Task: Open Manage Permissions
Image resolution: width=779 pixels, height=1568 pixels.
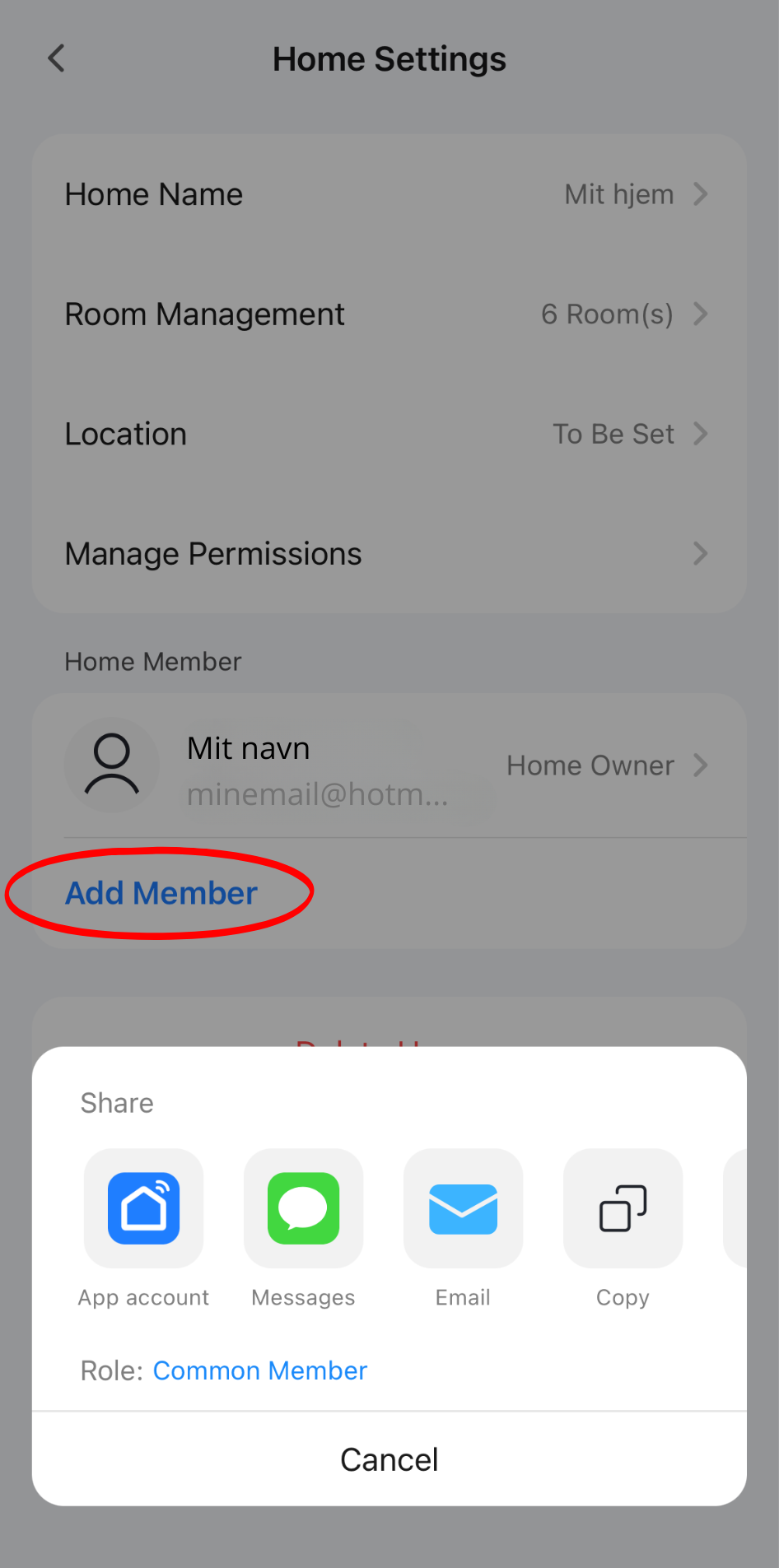Action: (389, 554)
